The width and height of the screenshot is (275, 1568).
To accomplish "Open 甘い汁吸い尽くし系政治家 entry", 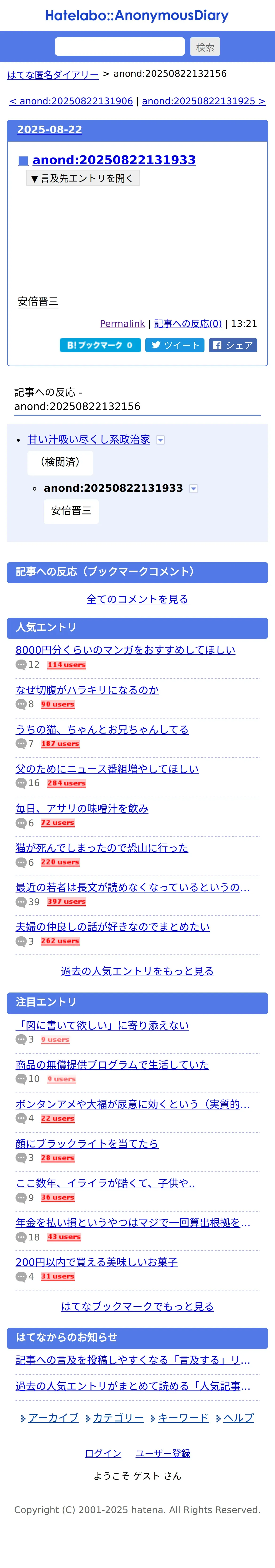I will [x=89, y=440].
